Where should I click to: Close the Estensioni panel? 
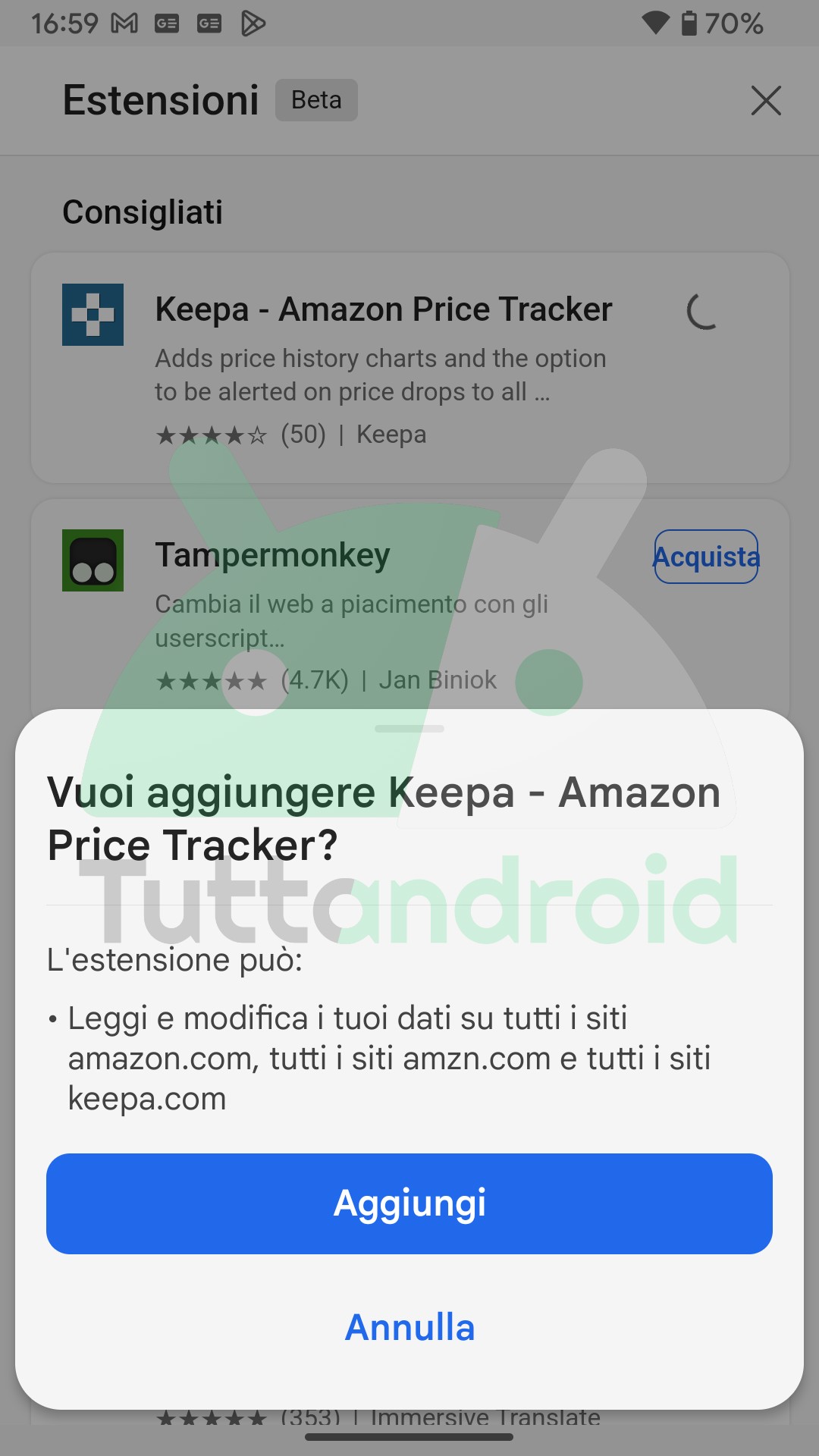765,100
